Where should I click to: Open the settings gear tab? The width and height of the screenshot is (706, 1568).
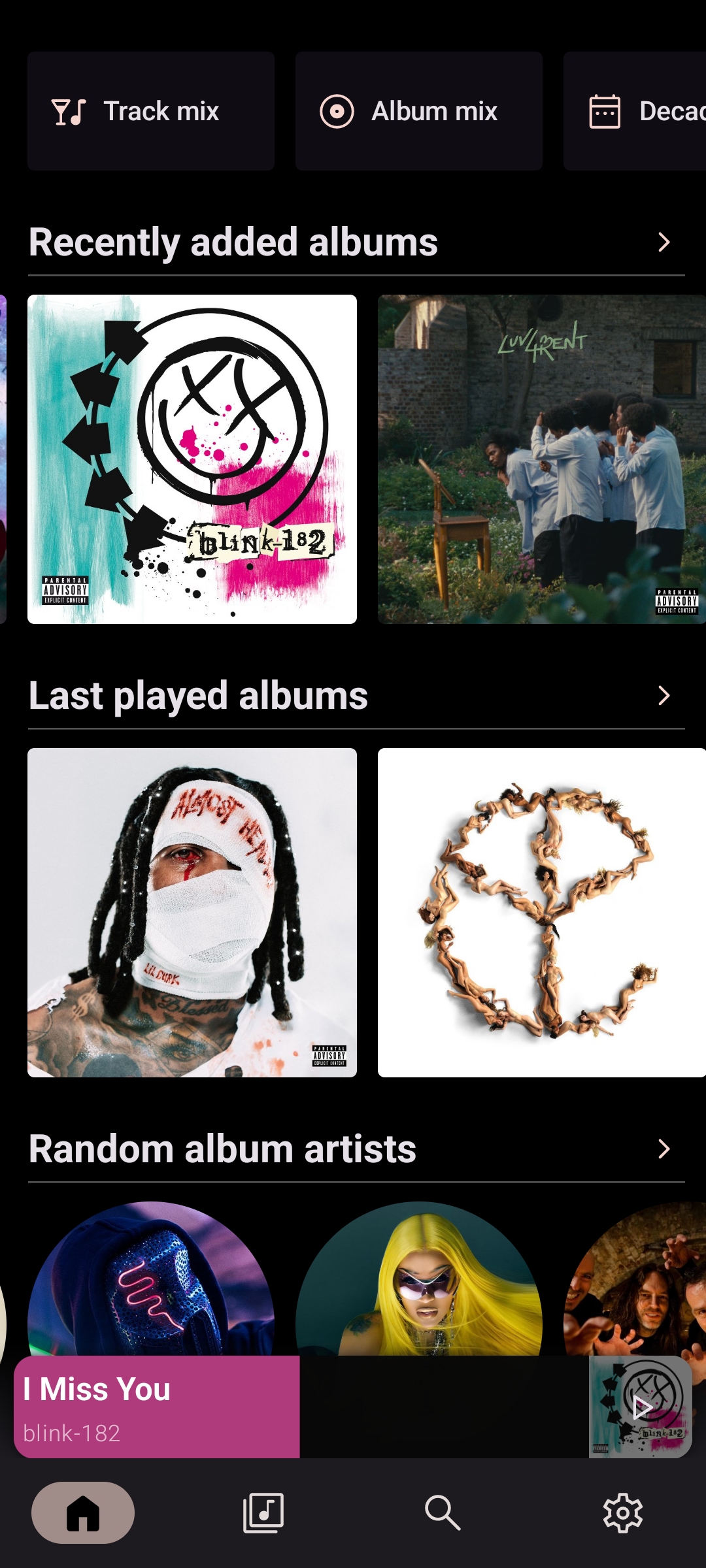point(622,1512)
